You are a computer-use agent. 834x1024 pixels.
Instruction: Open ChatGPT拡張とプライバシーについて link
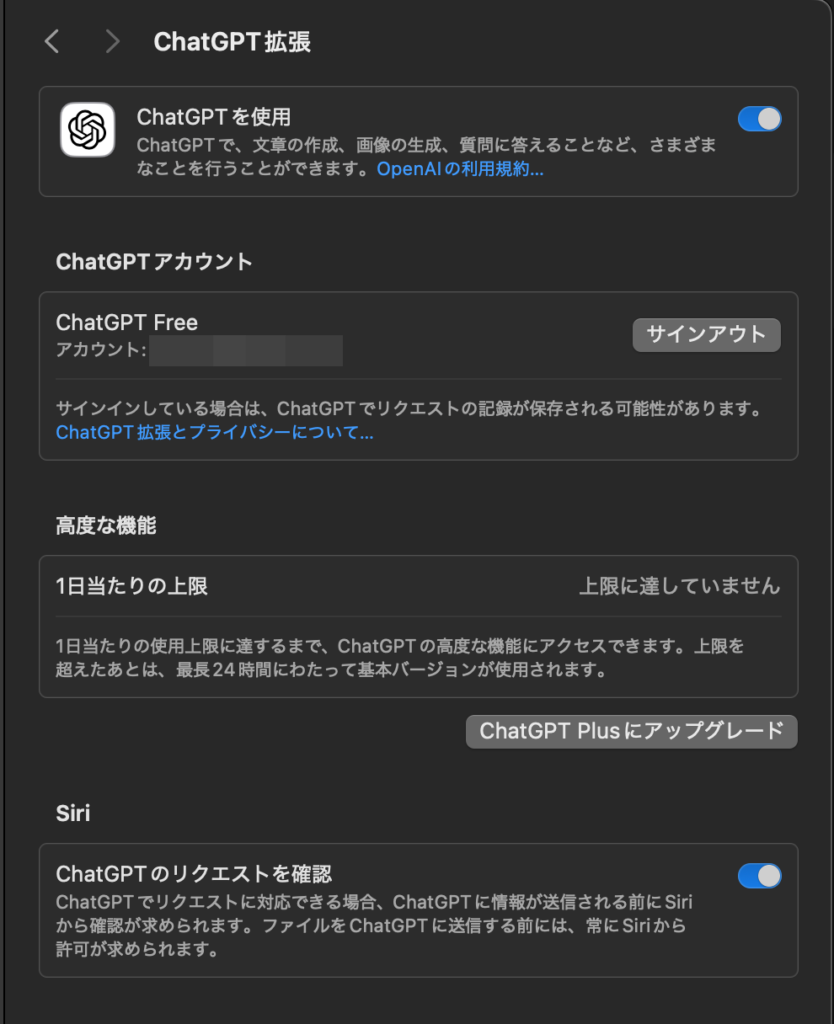click(x=215, y=433)
